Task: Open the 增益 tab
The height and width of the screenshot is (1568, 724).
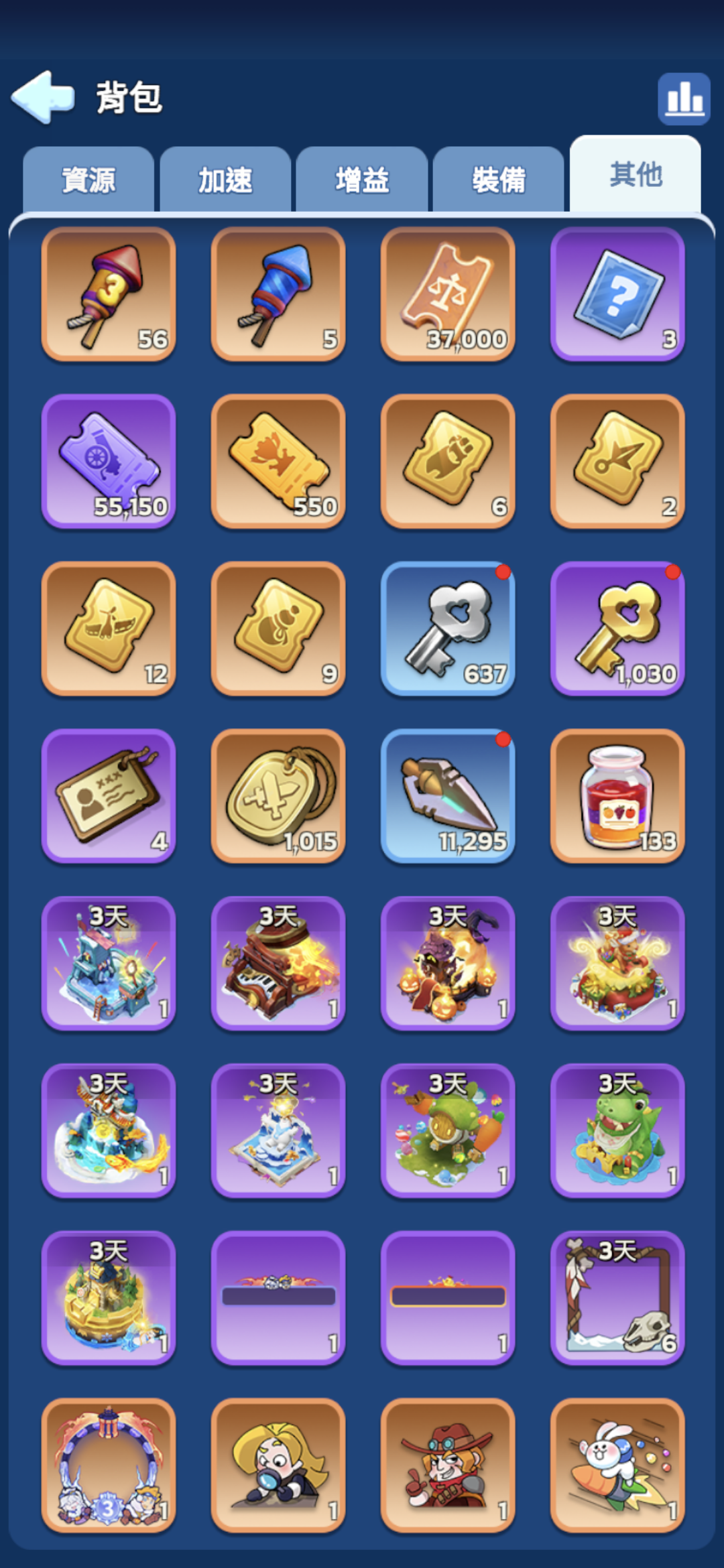Action: (x=362, y=180)
